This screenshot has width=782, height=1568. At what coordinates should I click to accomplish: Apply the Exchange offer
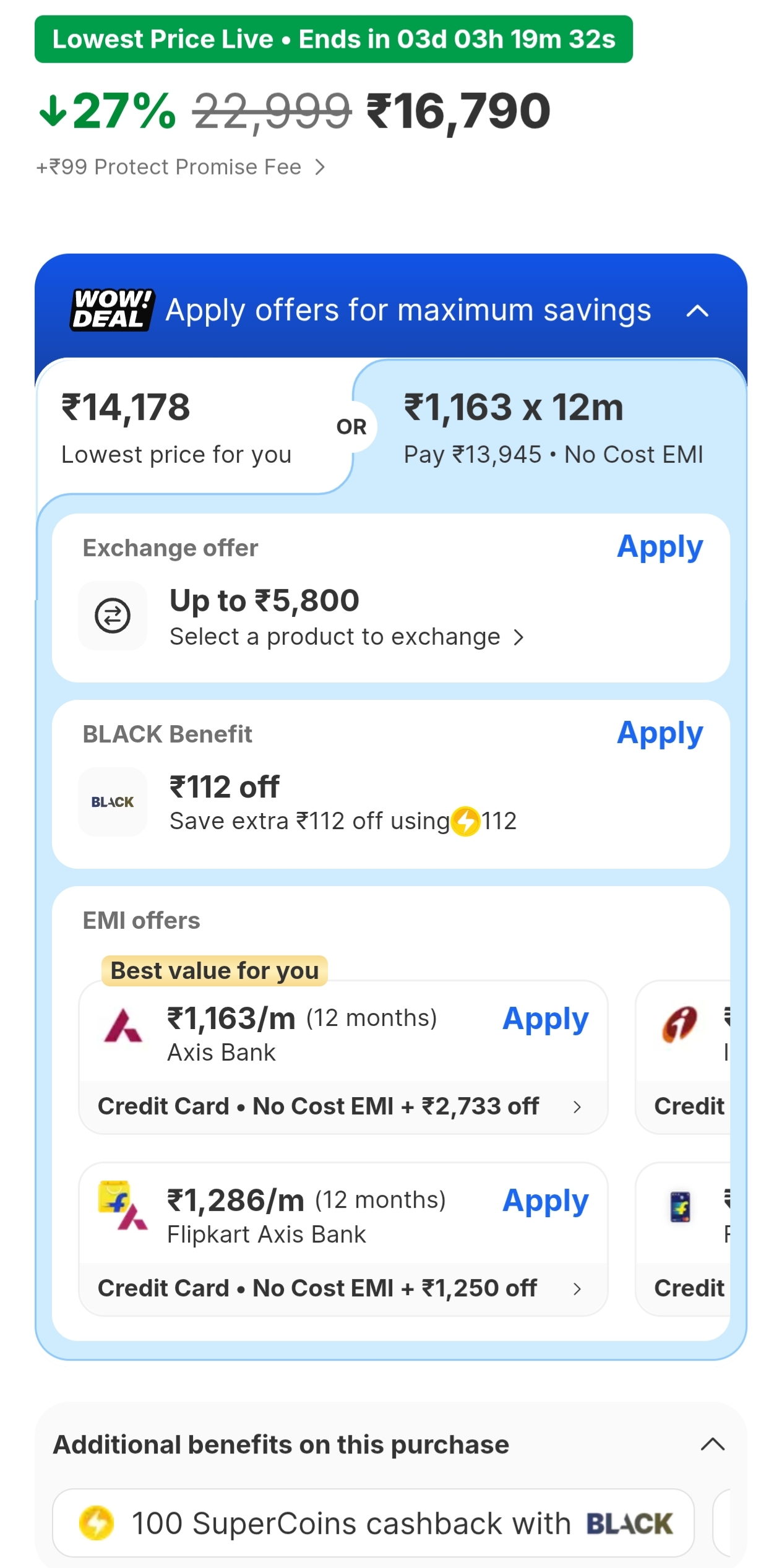tap(660, 547)
